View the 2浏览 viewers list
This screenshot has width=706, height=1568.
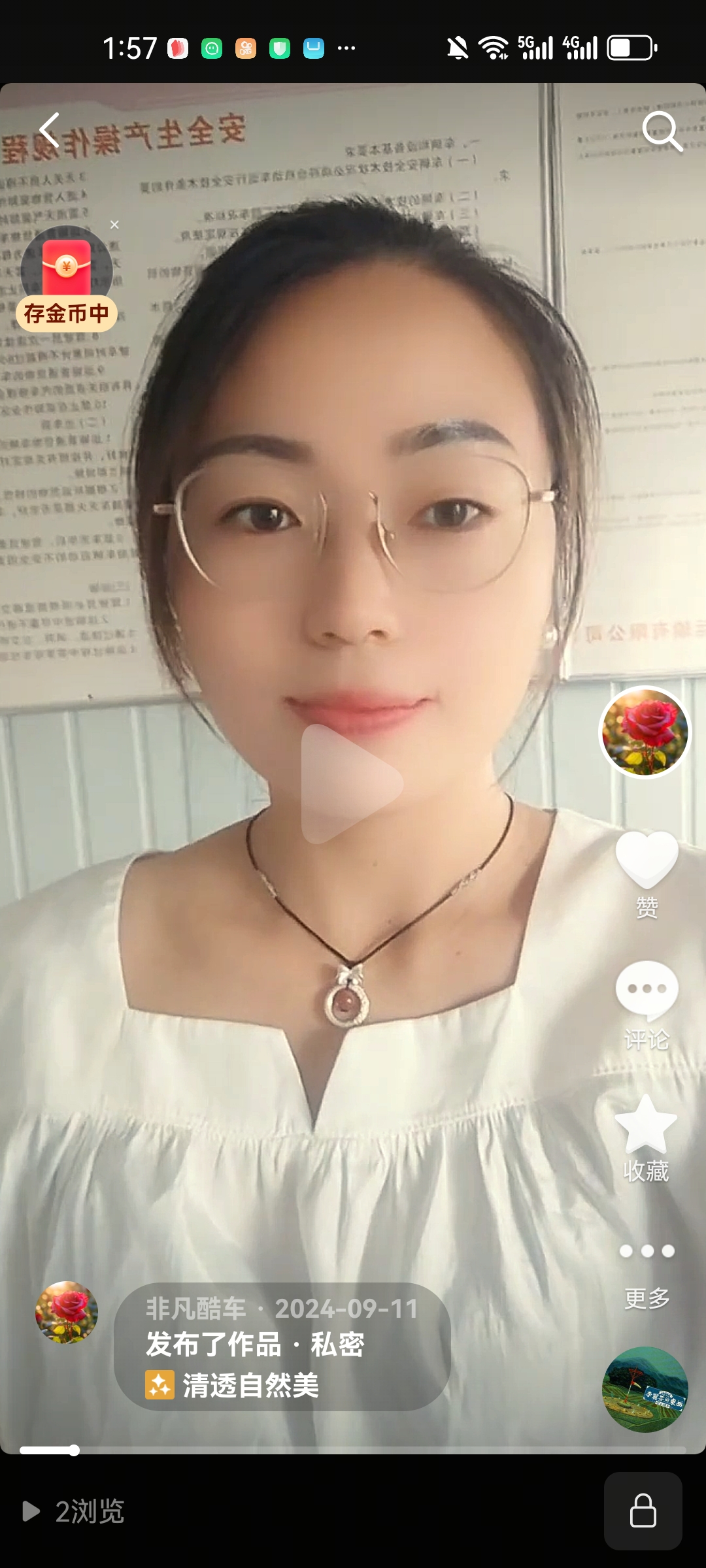[73, 1511]
